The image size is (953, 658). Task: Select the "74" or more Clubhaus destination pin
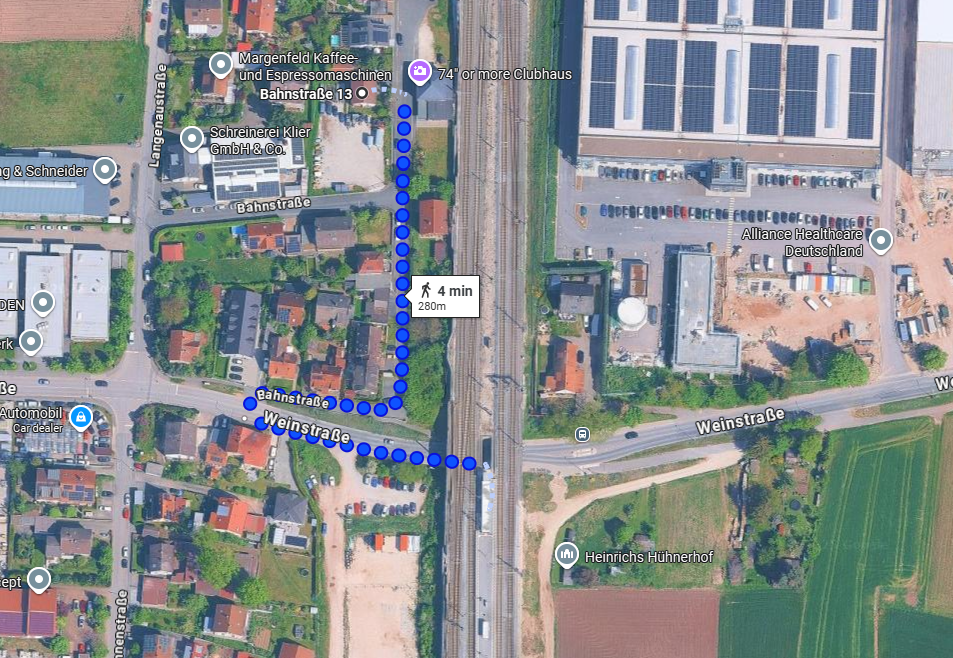(x=420, y=73)
